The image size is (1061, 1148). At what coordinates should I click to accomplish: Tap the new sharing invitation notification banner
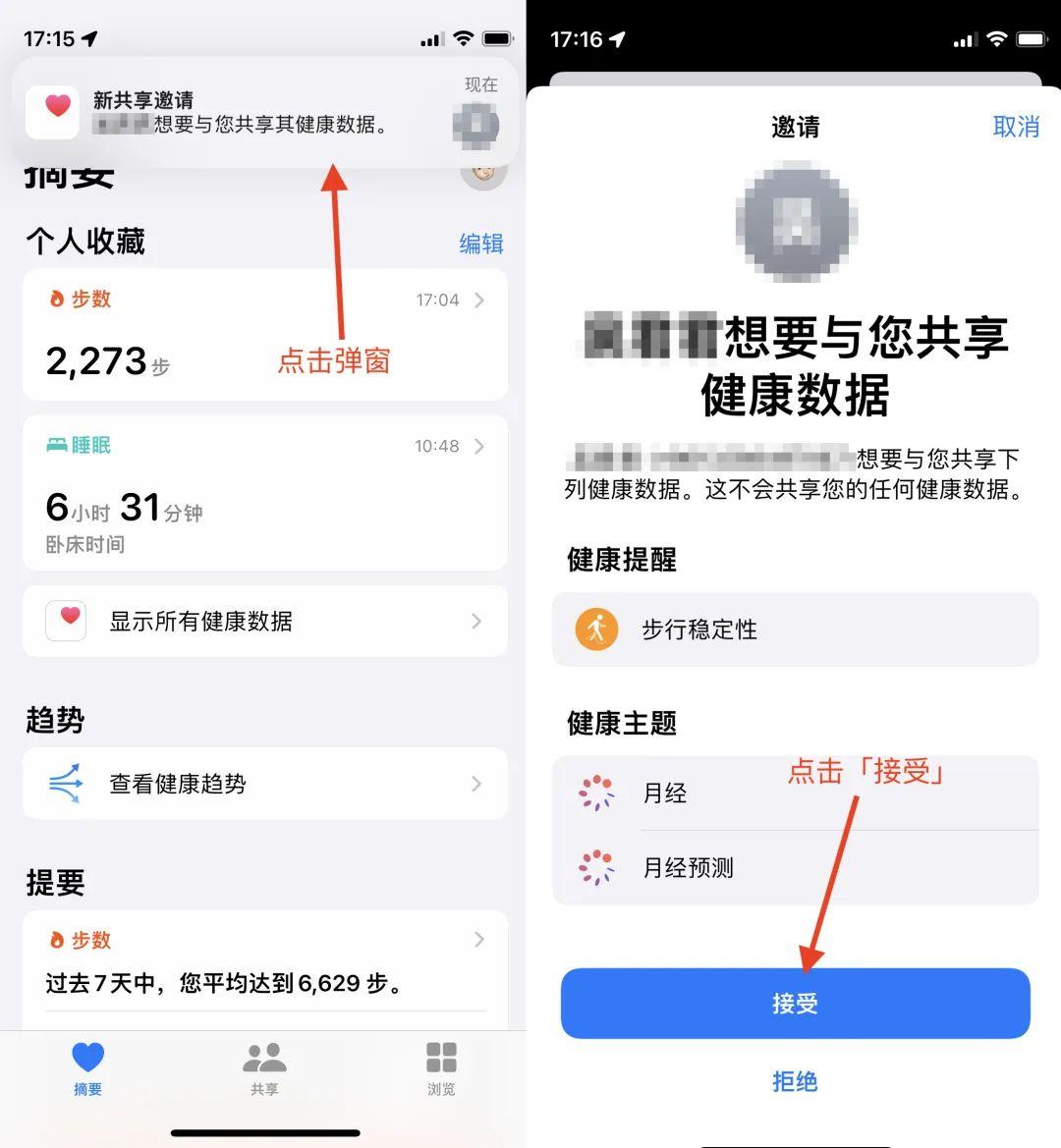(263, 113)
